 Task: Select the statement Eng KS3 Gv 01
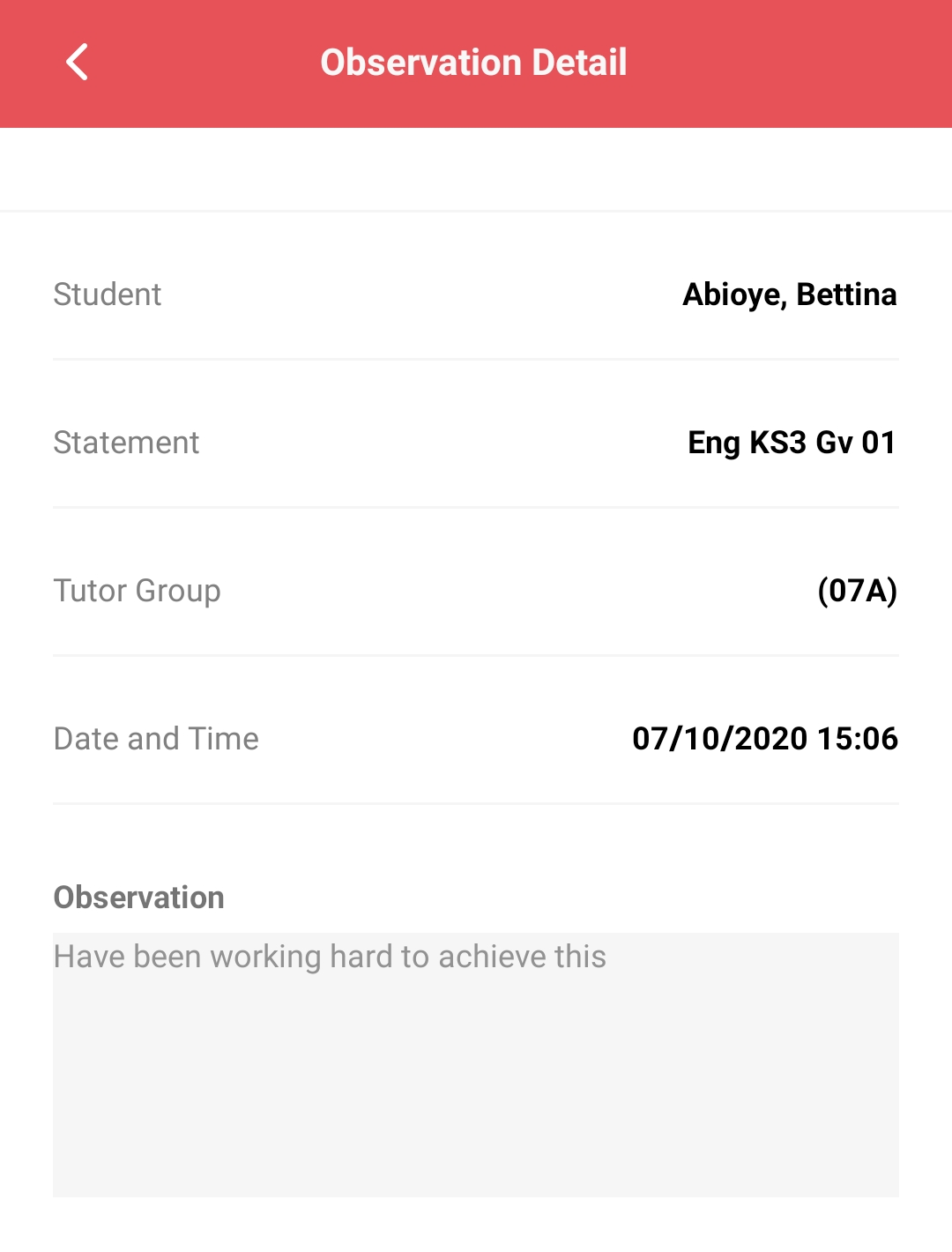(x=792, y=442)
